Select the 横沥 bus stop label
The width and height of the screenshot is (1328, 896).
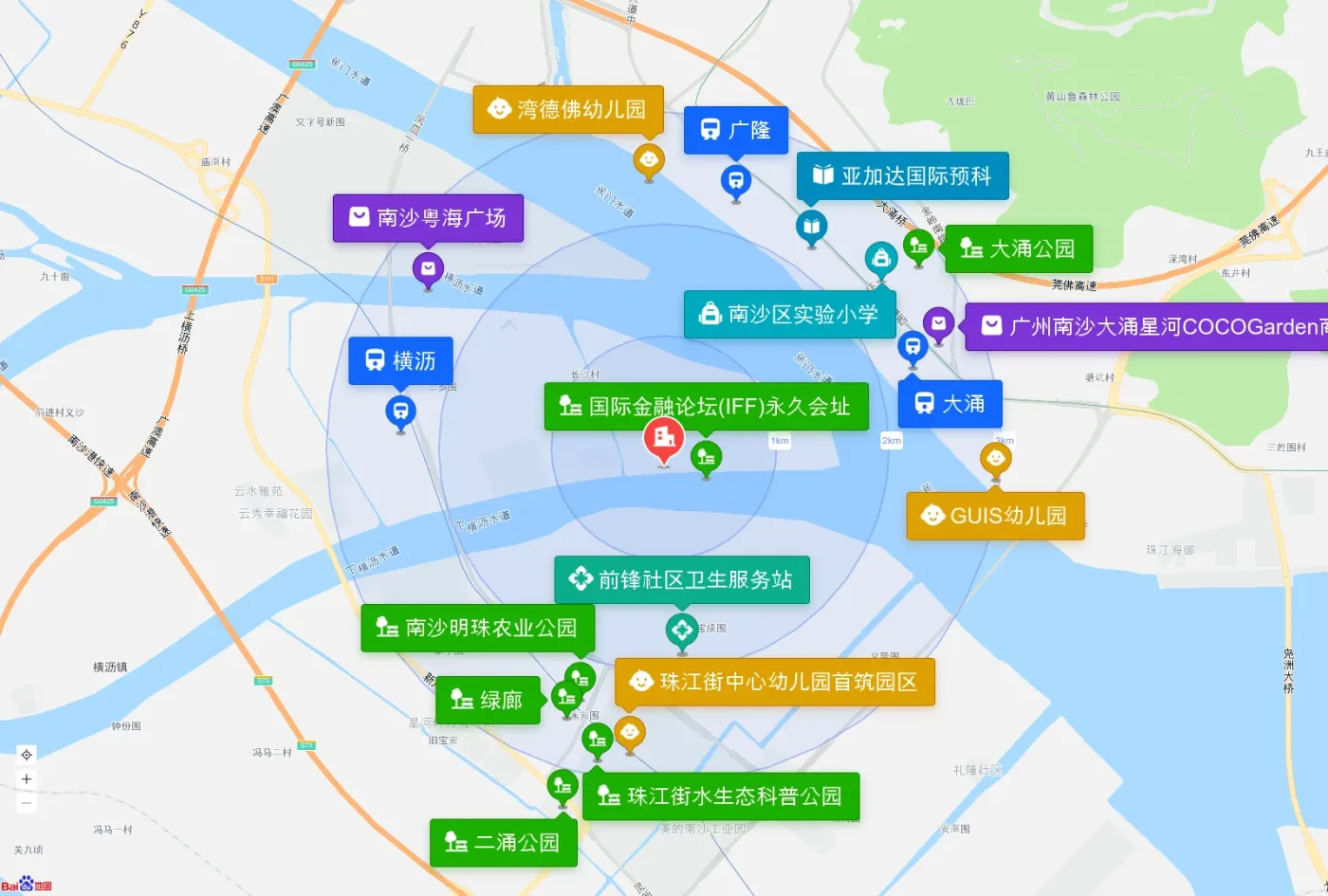point(400,361)
